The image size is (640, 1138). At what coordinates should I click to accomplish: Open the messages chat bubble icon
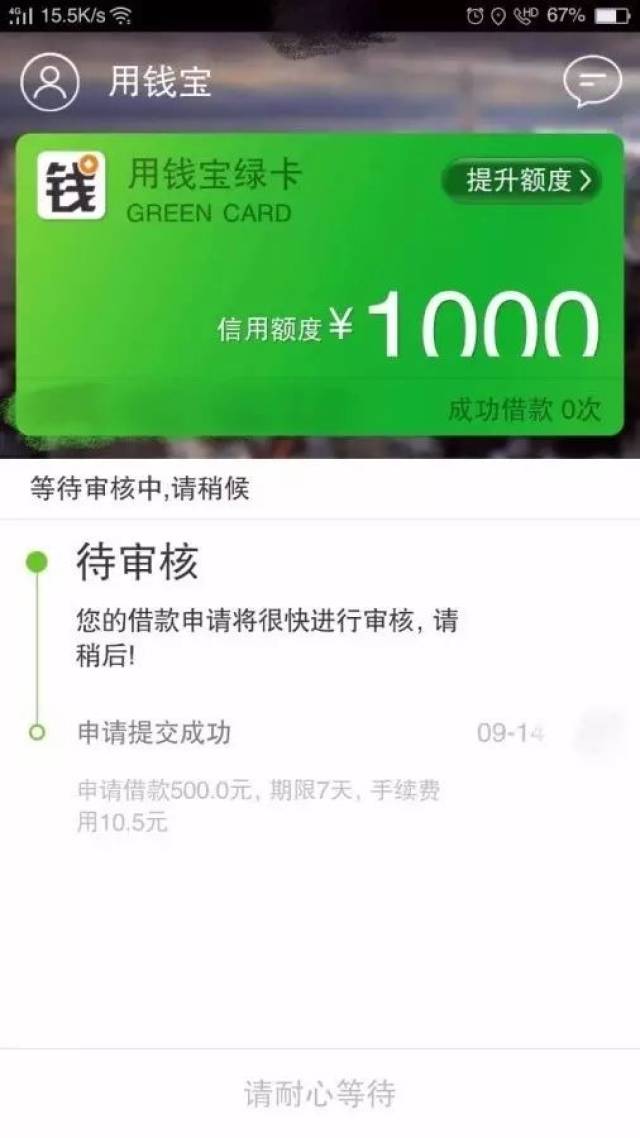tap(593, 81)
